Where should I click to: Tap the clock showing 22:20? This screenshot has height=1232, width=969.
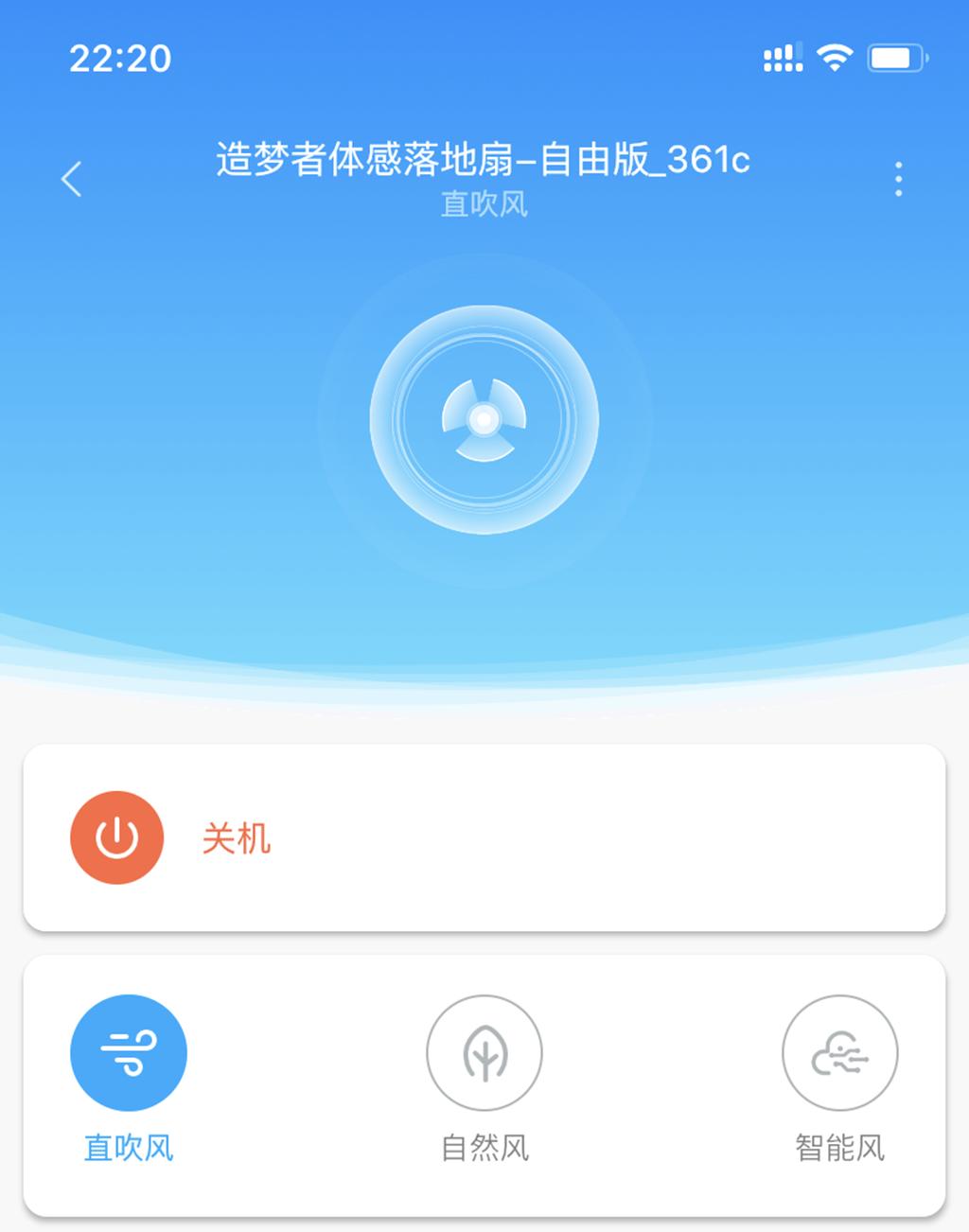(x=121, y=60)
